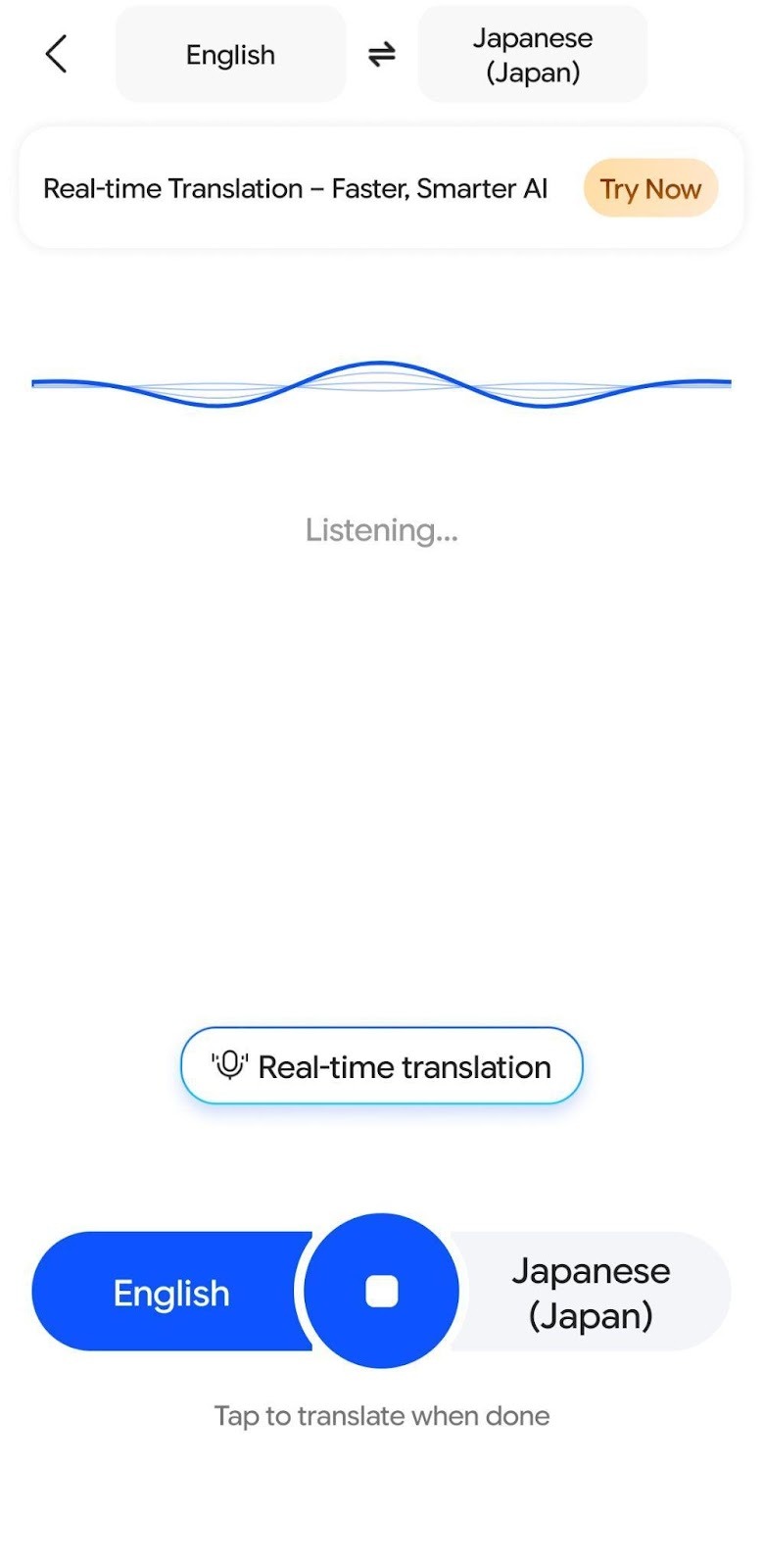Screen dimensions: 763x1568
Task: Tap the Listening indicator text
Action: pyautogui.click(x=381, y=529)
